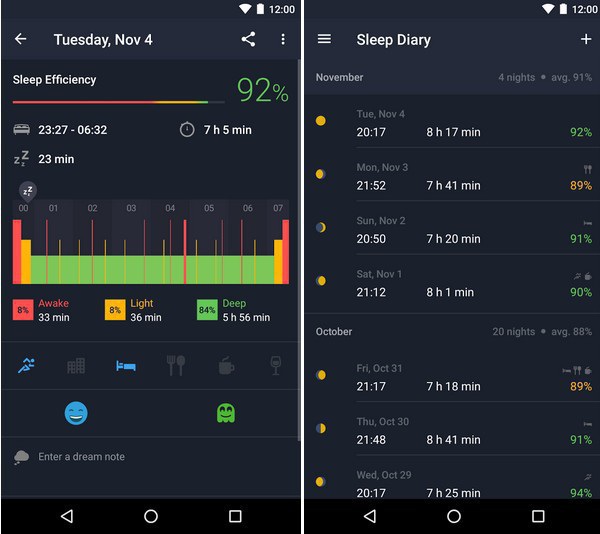Enter a dream note
Viewport: 600px width, 534px height.
click(x=150, y=457)
